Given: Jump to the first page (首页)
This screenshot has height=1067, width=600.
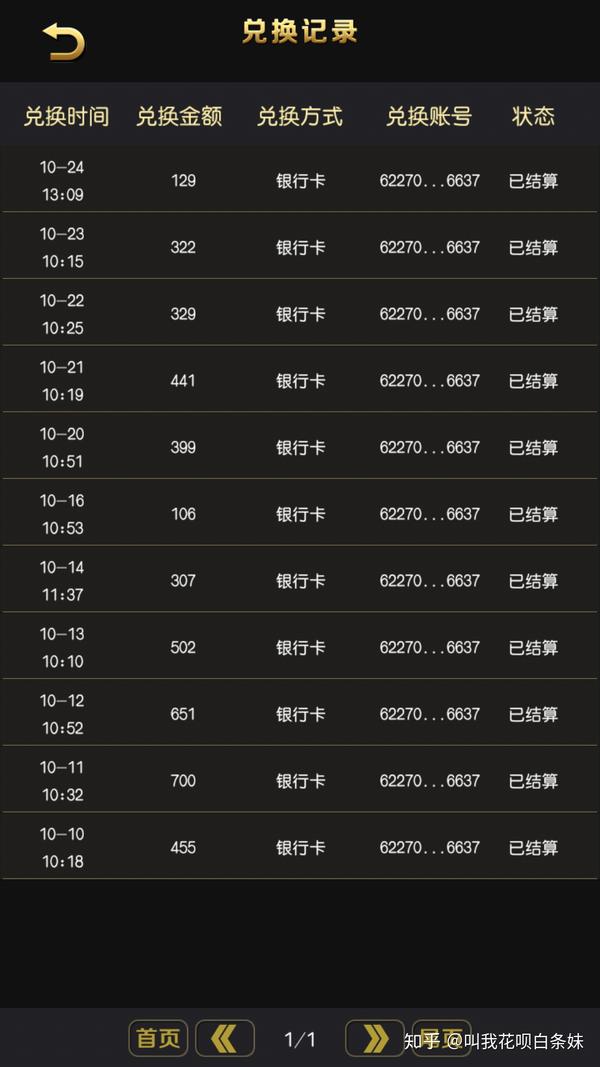Looking at the screenshot, I should [159, 1038].
